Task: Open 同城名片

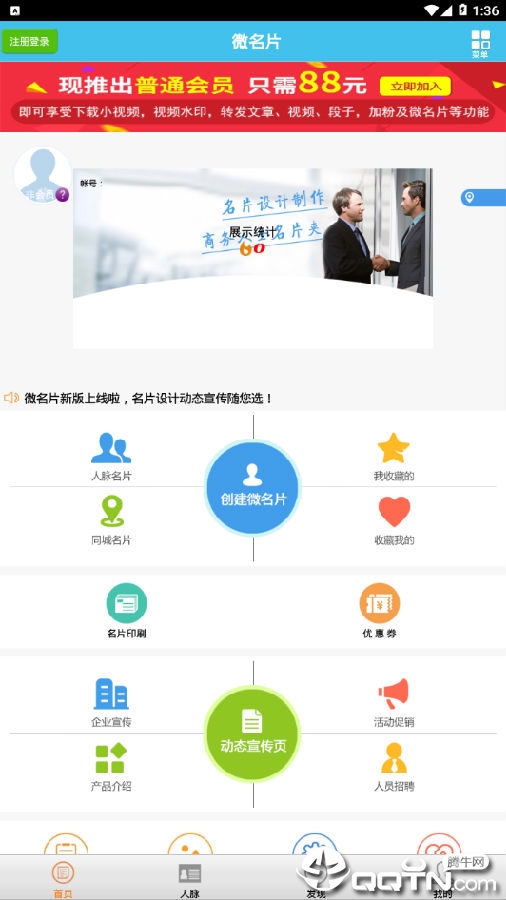Action: coord(111,520)
